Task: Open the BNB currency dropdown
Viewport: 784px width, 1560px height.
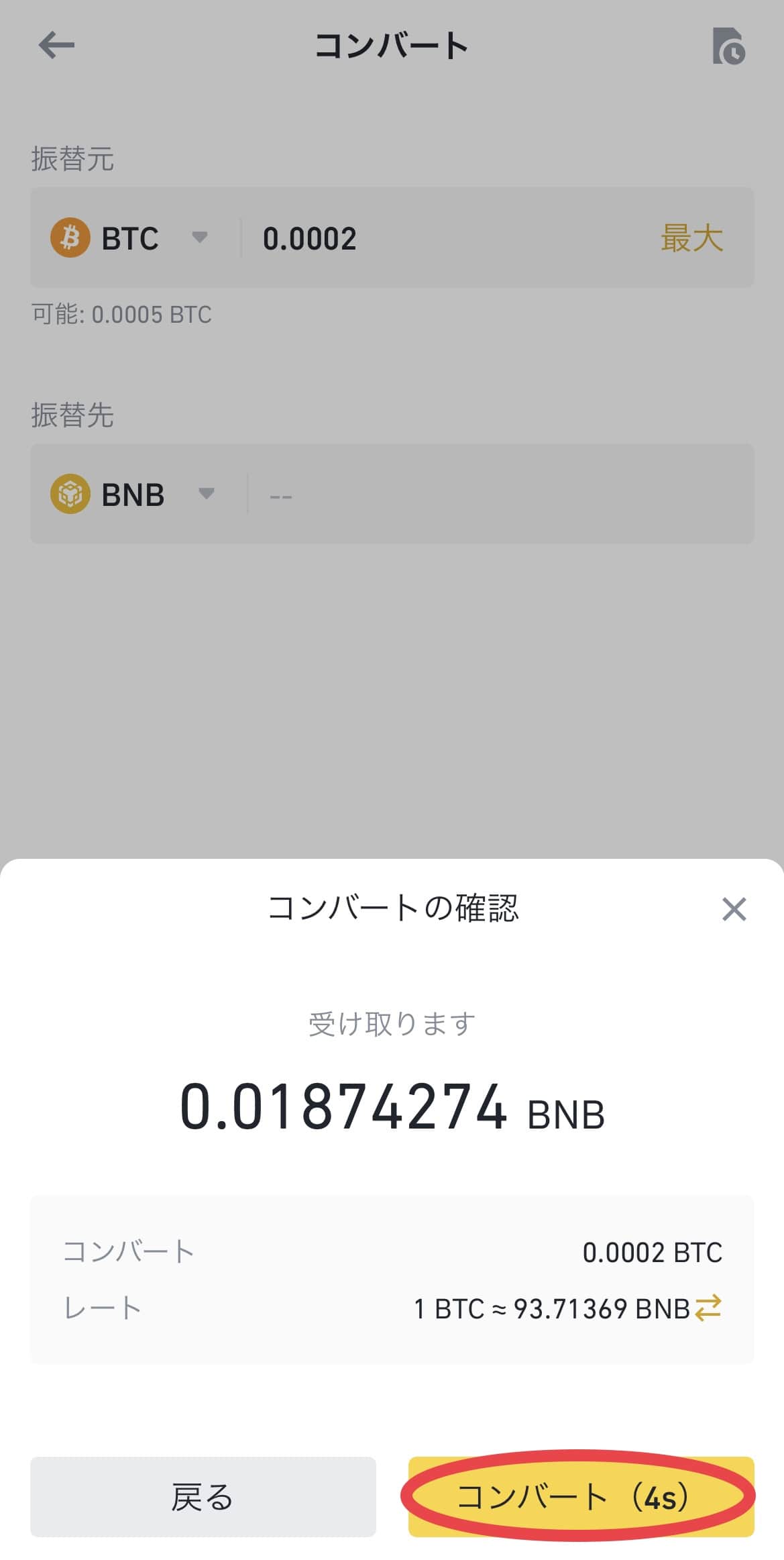Action: coord(133,495)
